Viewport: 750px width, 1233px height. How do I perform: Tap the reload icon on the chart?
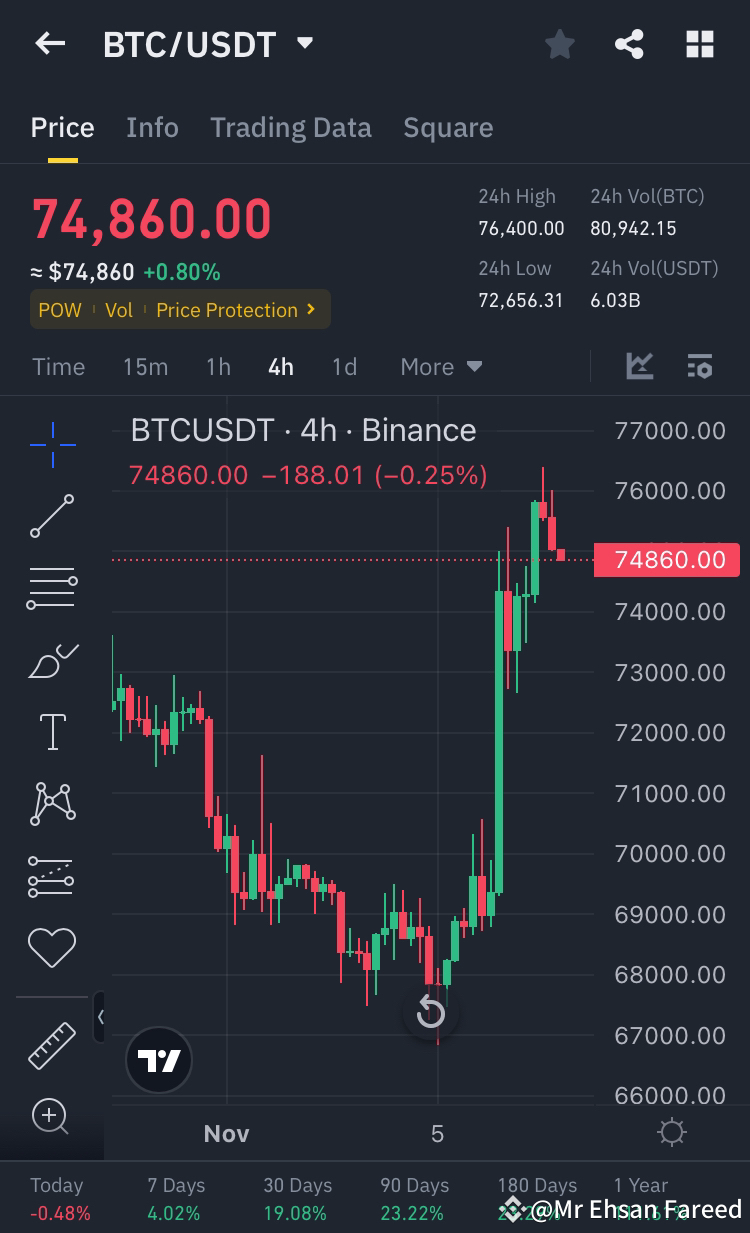pos(430,1012)
